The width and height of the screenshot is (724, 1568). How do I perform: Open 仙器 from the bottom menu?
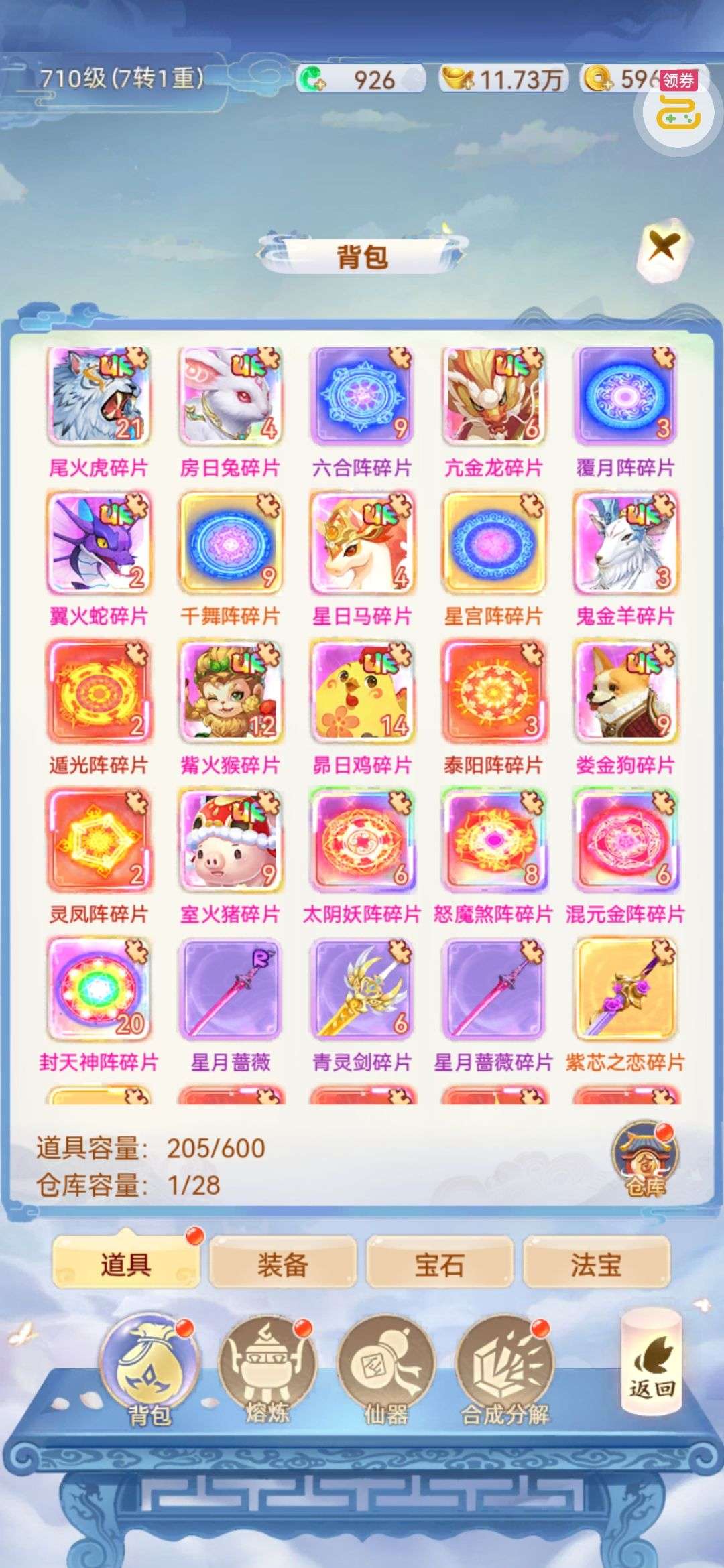(x=385, y=1367)
